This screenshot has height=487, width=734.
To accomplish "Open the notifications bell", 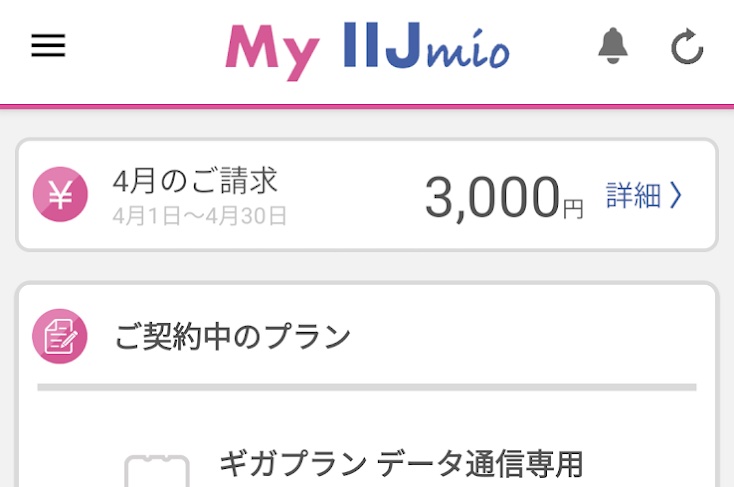I will point(613,45).
